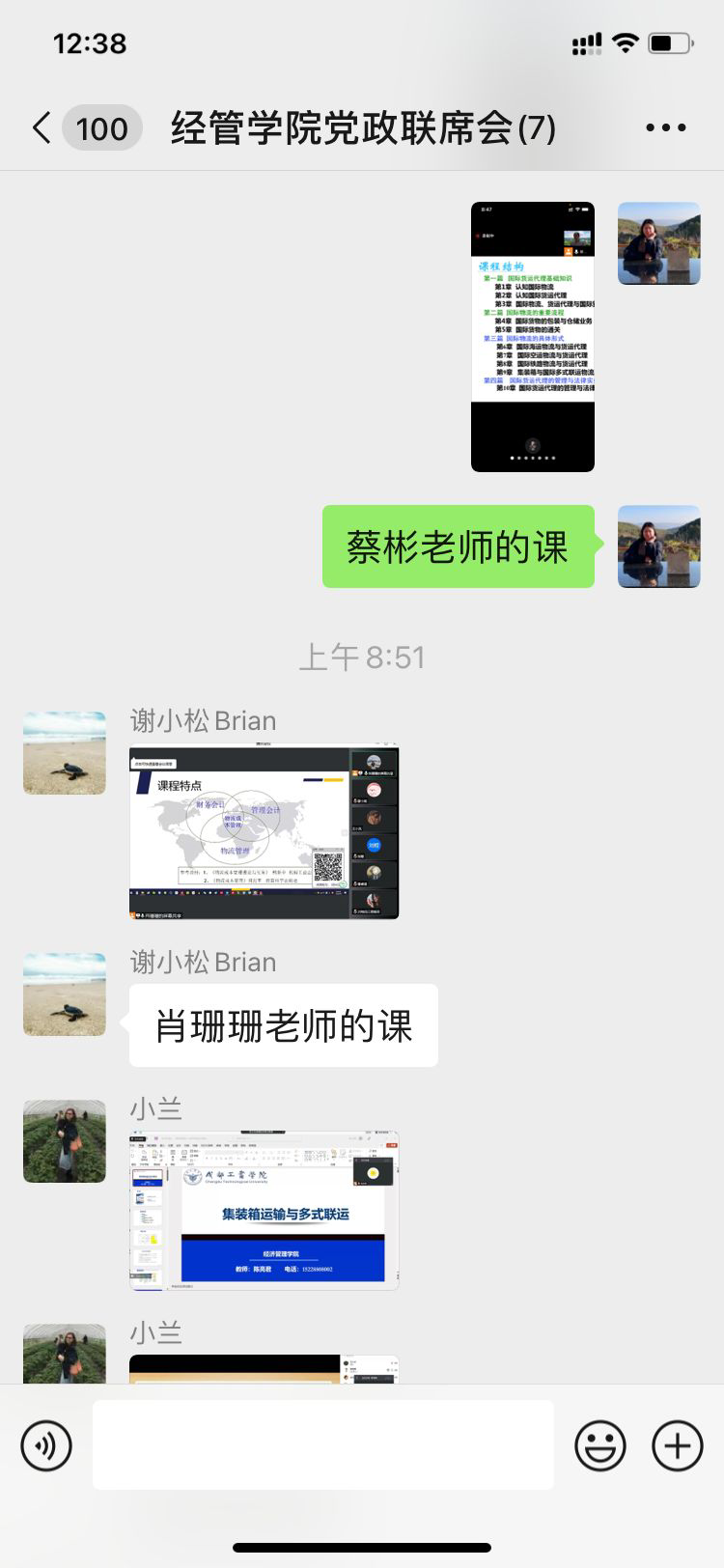Switch to voice message input
The width and height of the screenshot is (724, 1568).
pyautogui.click(x=46, y=1445)
